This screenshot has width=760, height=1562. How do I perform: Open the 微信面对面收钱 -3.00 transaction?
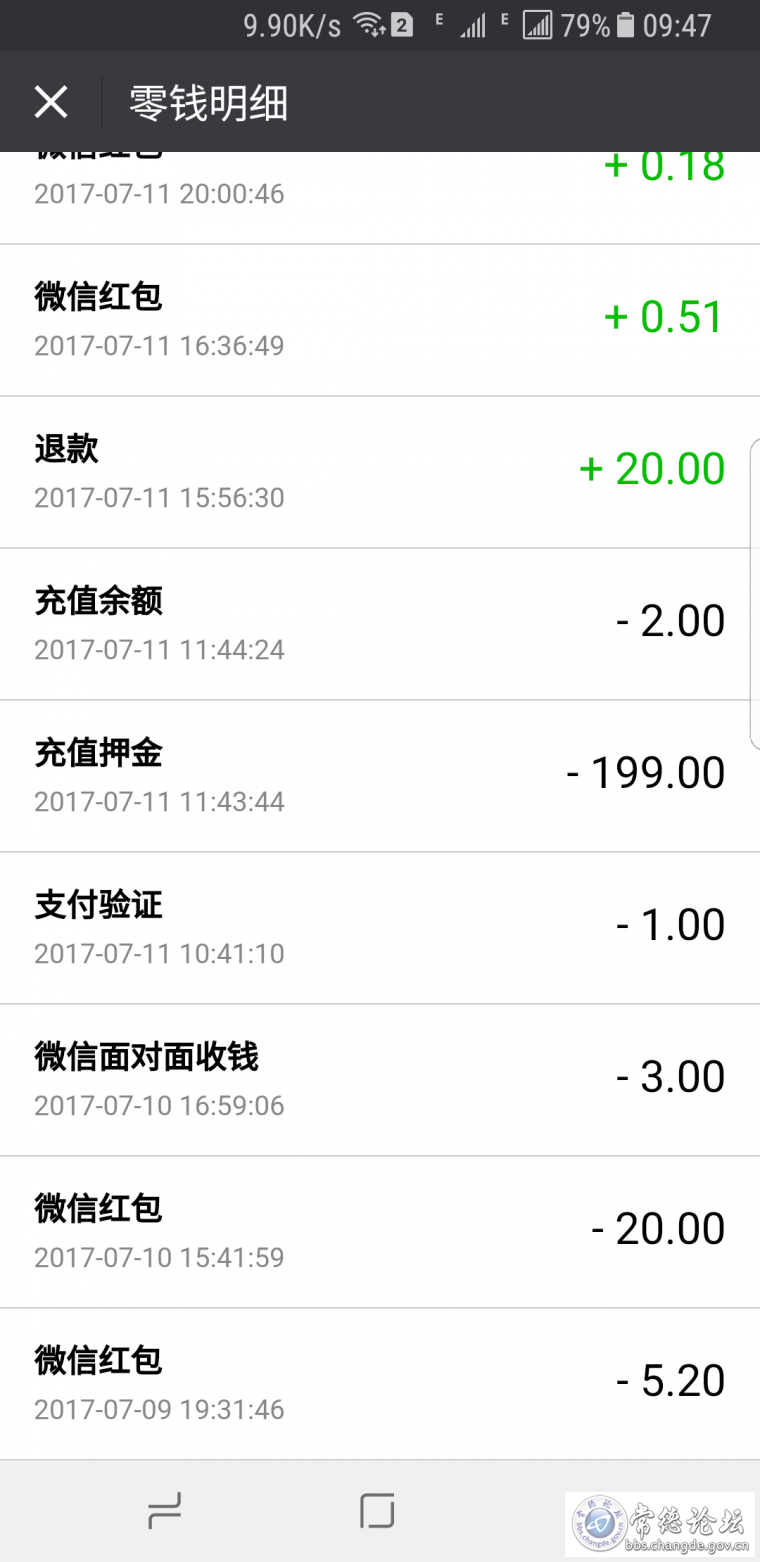[x=380, y=1080]
